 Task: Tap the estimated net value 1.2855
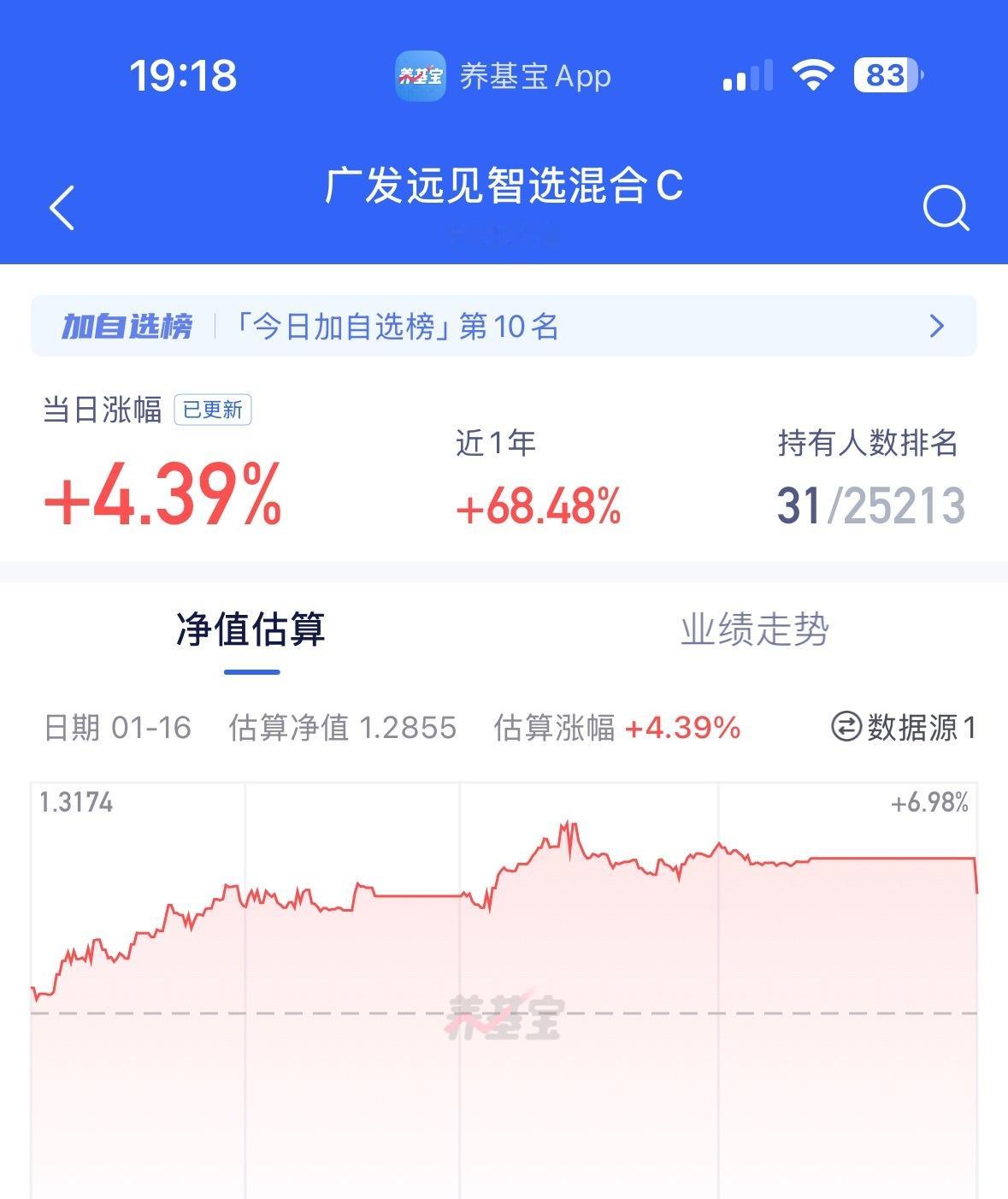click(x=416, y=729)
